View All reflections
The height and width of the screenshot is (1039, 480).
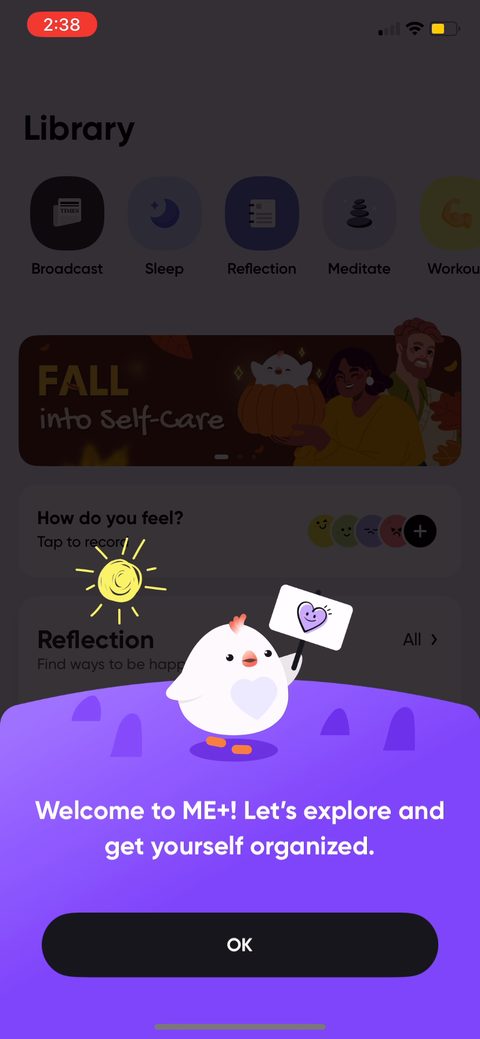pyautogui.click(x=420, y=639)
